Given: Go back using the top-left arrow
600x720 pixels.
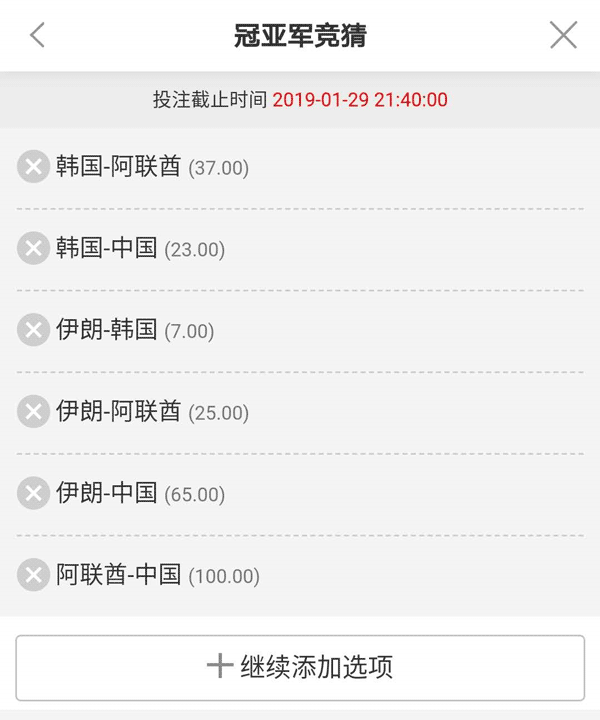Looking at the screenshot, I should [x=37, y=36].
